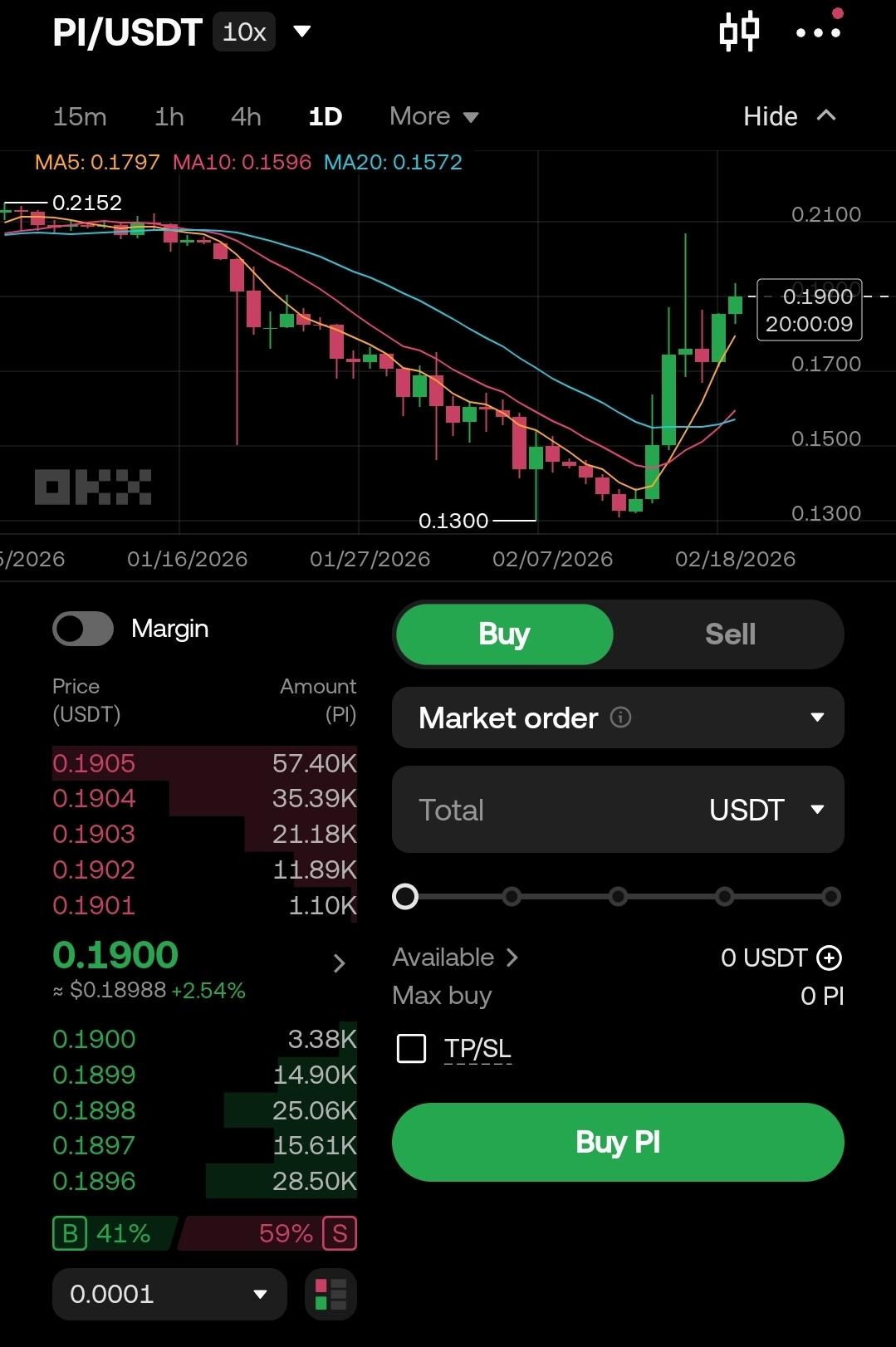This screenshot has height=1347, width=896.
Task: Change the USDT currency unit dropdown
Action: (x=766, y=810)
